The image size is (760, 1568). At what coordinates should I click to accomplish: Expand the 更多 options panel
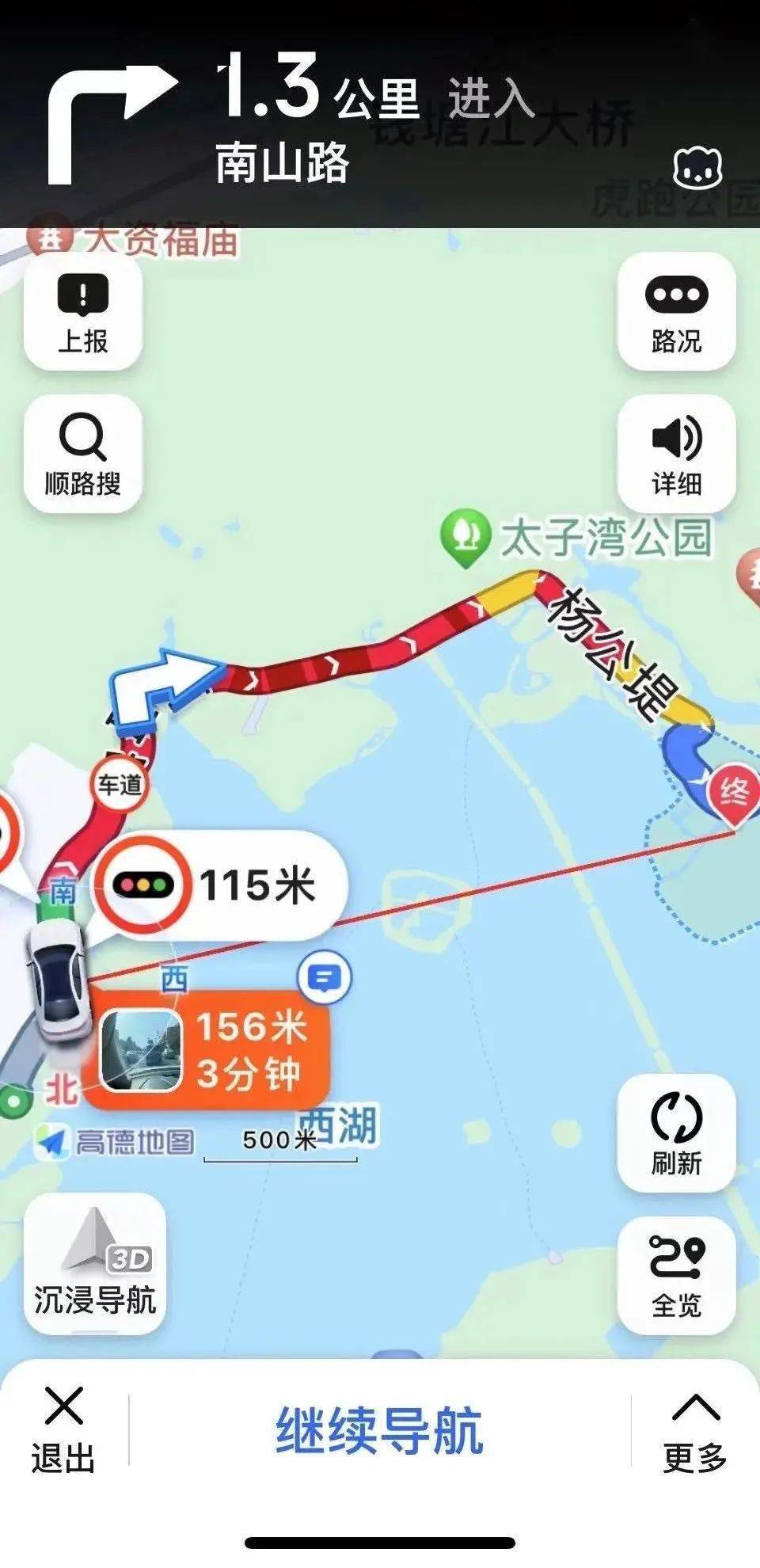click(x=695, y=1430)
